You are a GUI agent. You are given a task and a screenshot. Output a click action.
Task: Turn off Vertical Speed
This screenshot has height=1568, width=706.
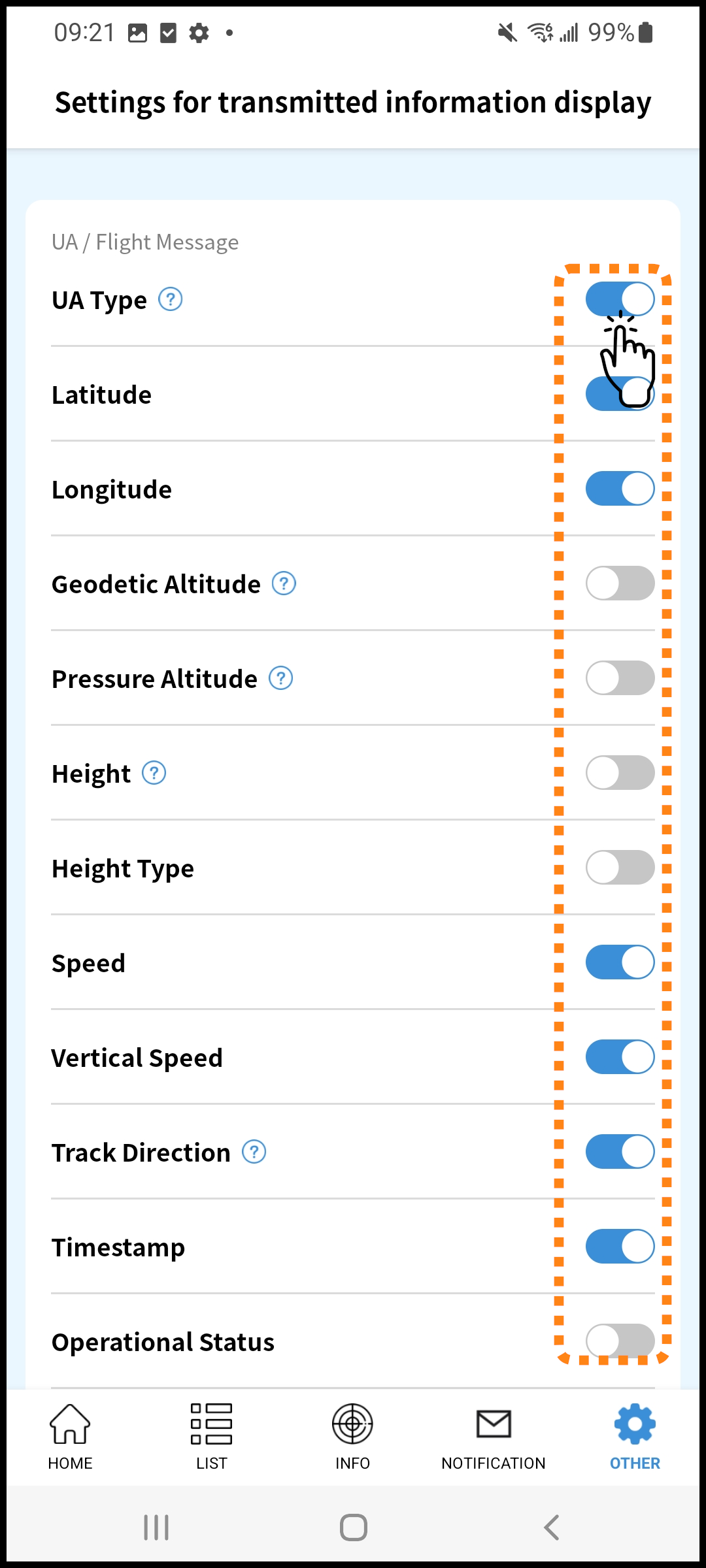[620, 1057]
